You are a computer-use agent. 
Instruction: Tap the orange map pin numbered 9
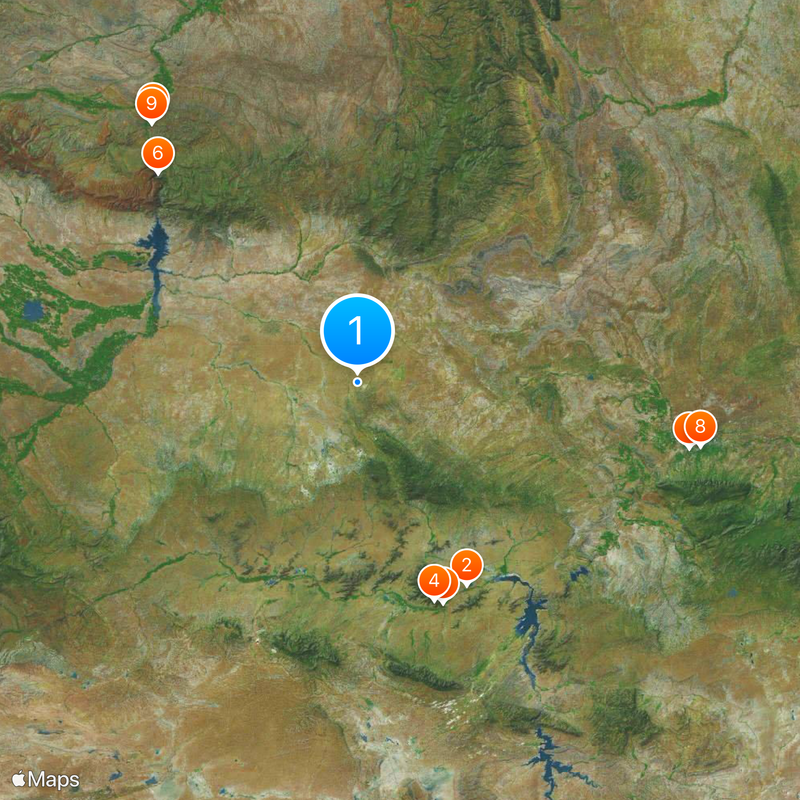[x=153, y=101]
